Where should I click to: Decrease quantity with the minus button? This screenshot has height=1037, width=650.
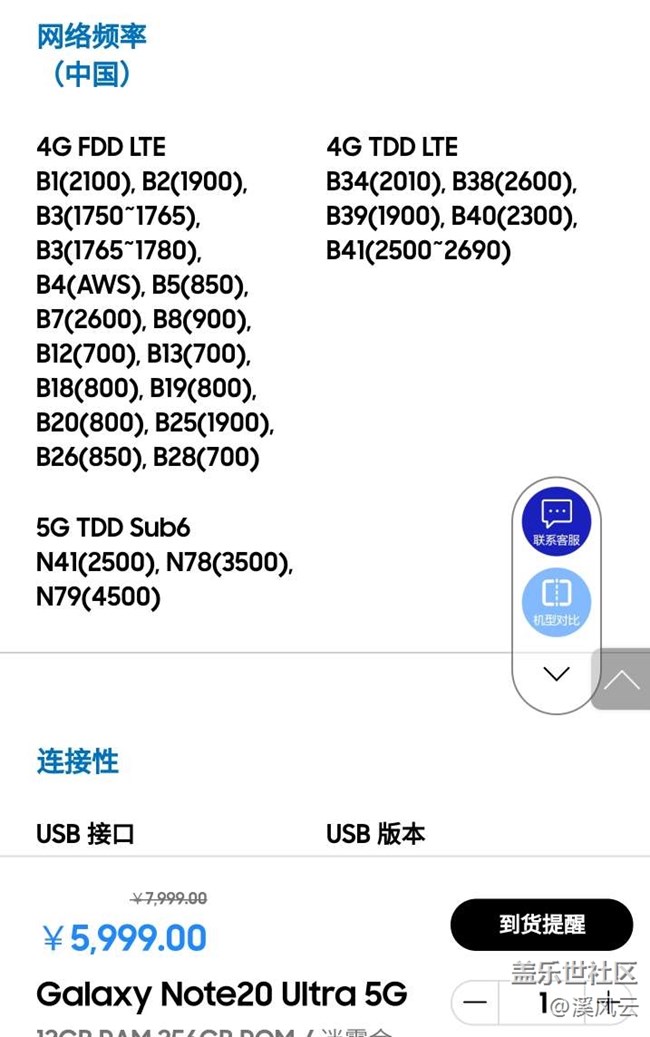[476, 1002]
